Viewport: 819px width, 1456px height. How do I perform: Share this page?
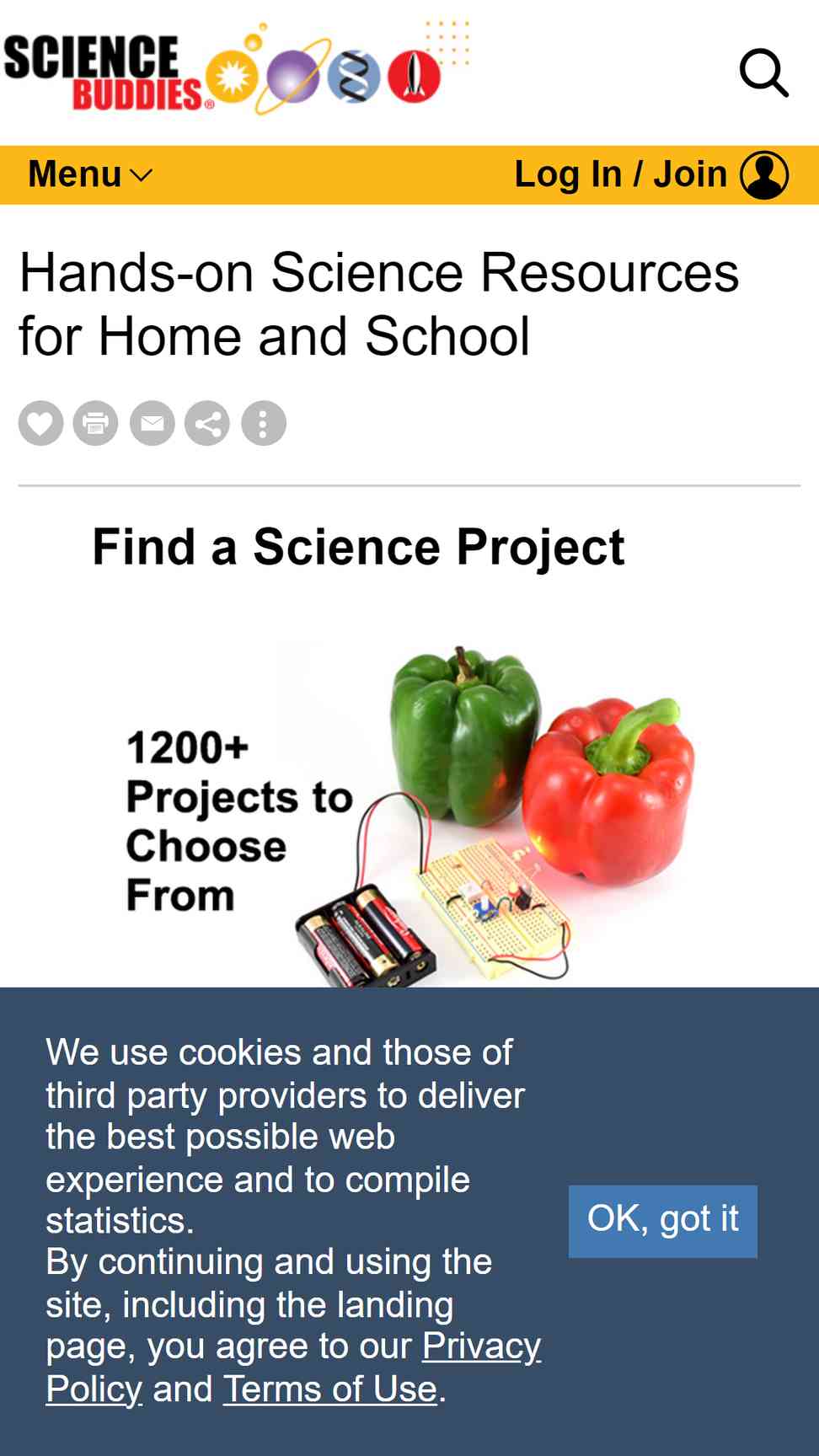[207, 423]
